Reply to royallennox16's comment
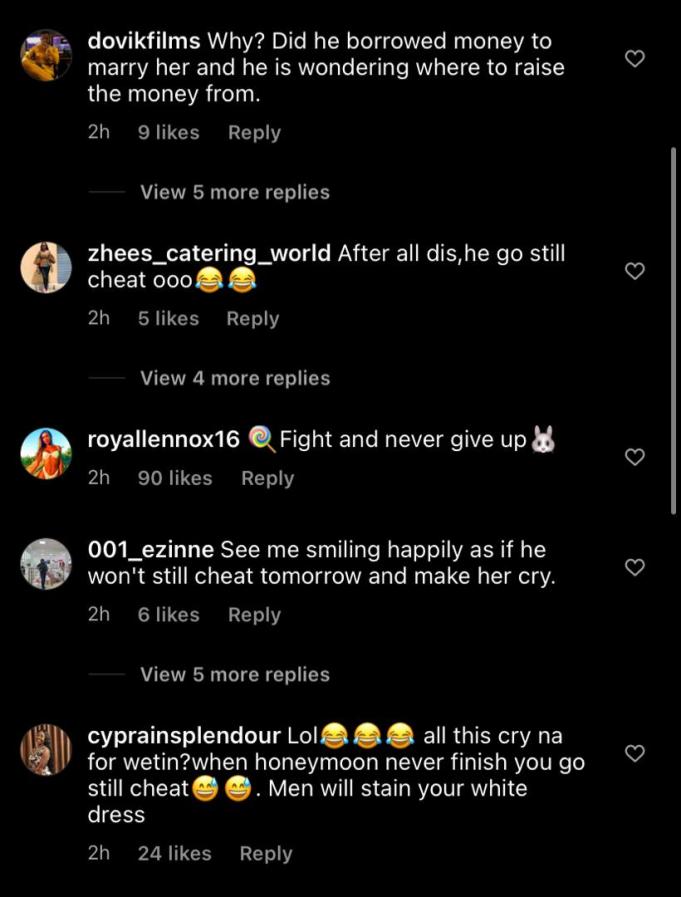681x897 pixels. [267, 478]
